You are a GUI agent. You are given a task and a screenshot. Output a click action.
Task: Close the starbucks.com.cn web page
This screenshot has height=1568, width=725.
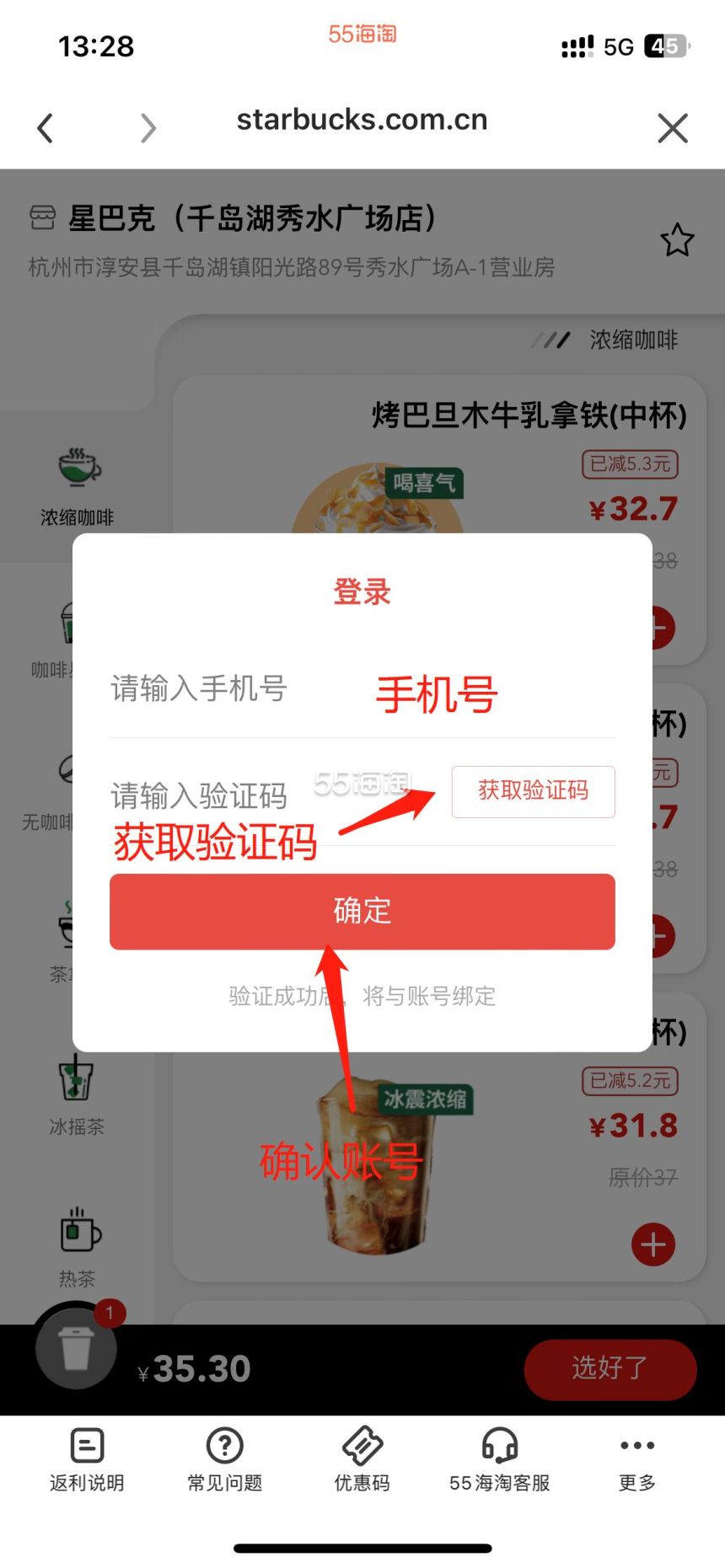(672, 128)
